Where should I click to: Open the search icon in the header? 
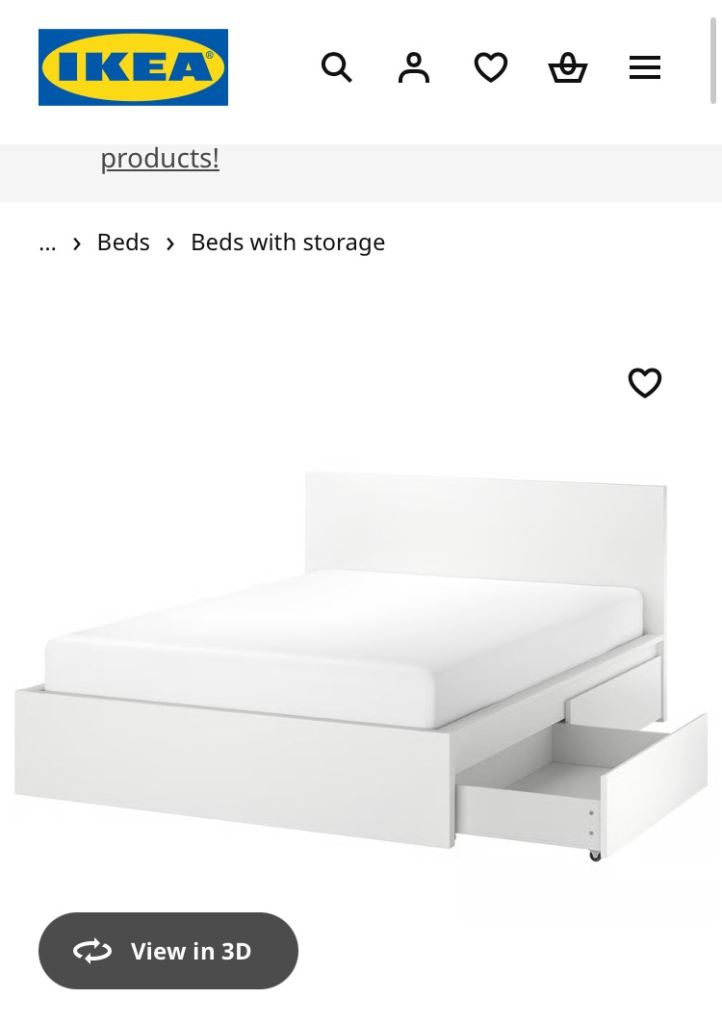coord(337,68)
